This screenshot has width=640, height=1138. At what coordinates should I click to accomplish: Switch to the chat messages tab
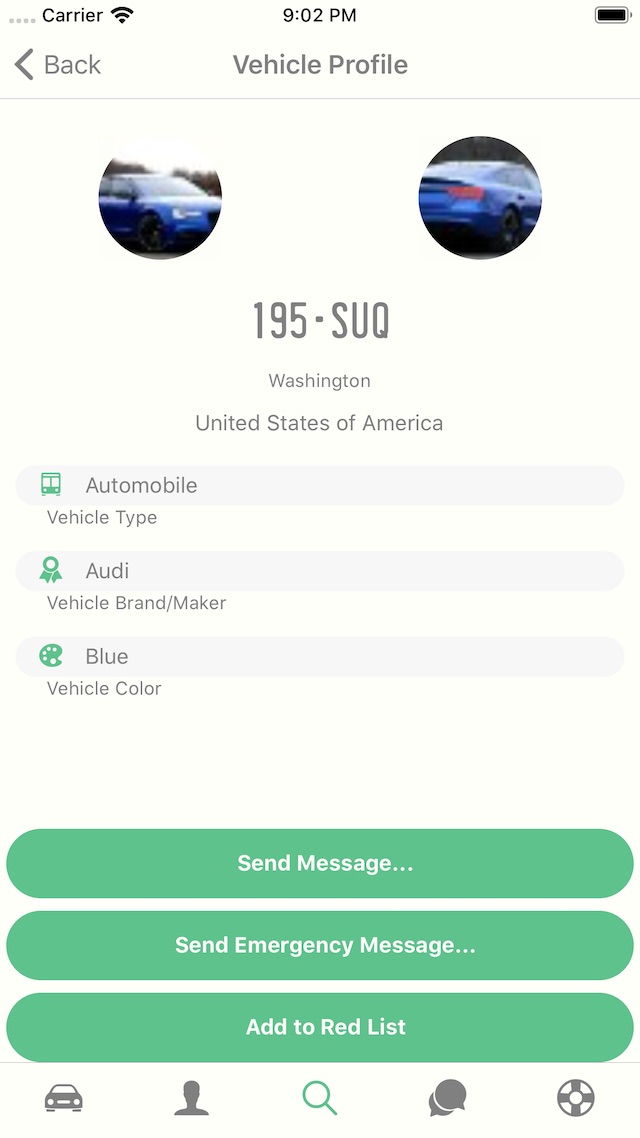[x=447, y=1098]
